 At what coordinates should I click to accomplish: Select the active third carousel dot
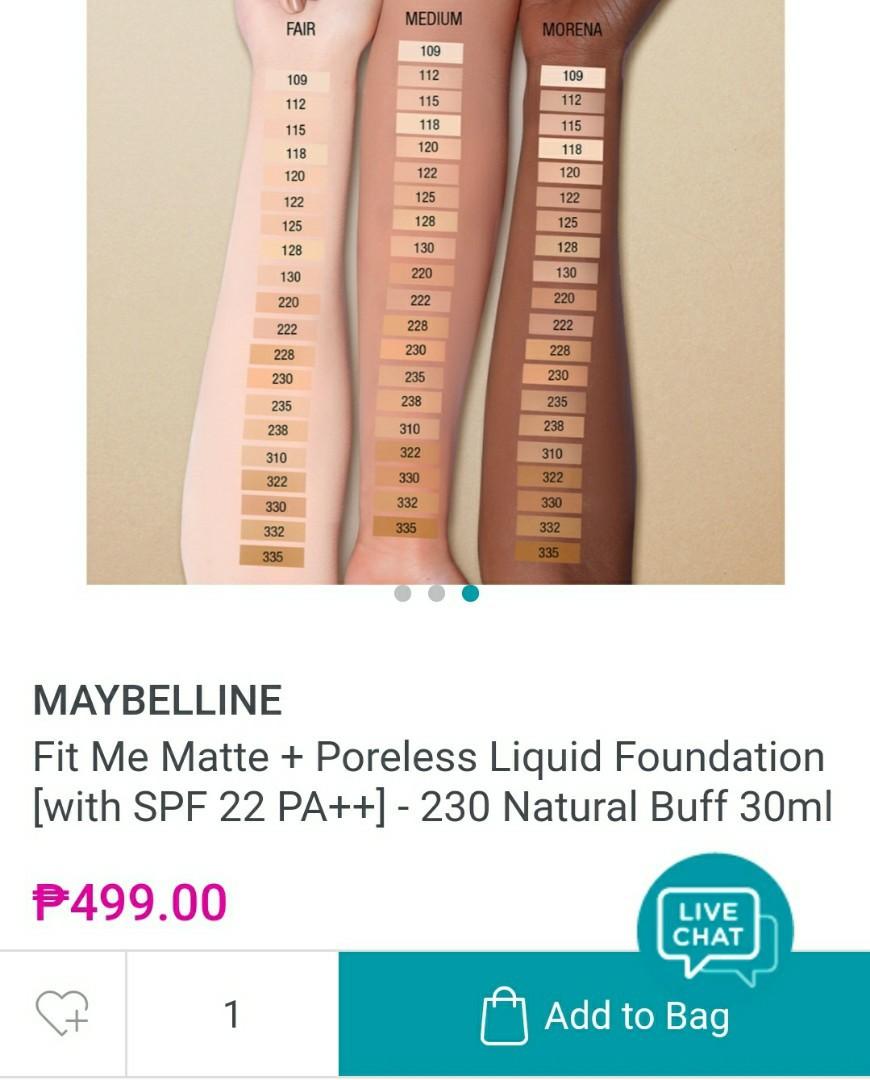(x=470, y=592)
